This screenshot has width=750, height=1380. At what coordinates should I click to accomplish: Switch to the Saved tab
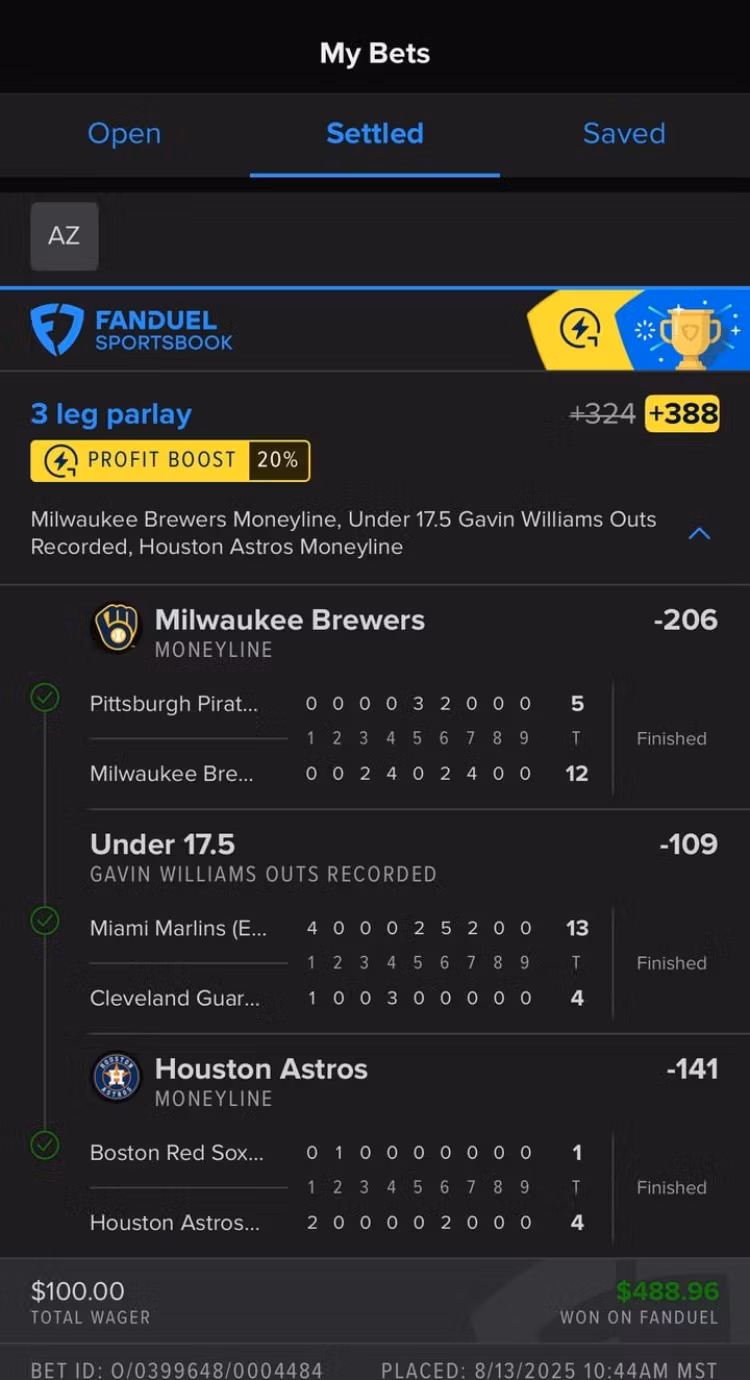tap(624, 134)
